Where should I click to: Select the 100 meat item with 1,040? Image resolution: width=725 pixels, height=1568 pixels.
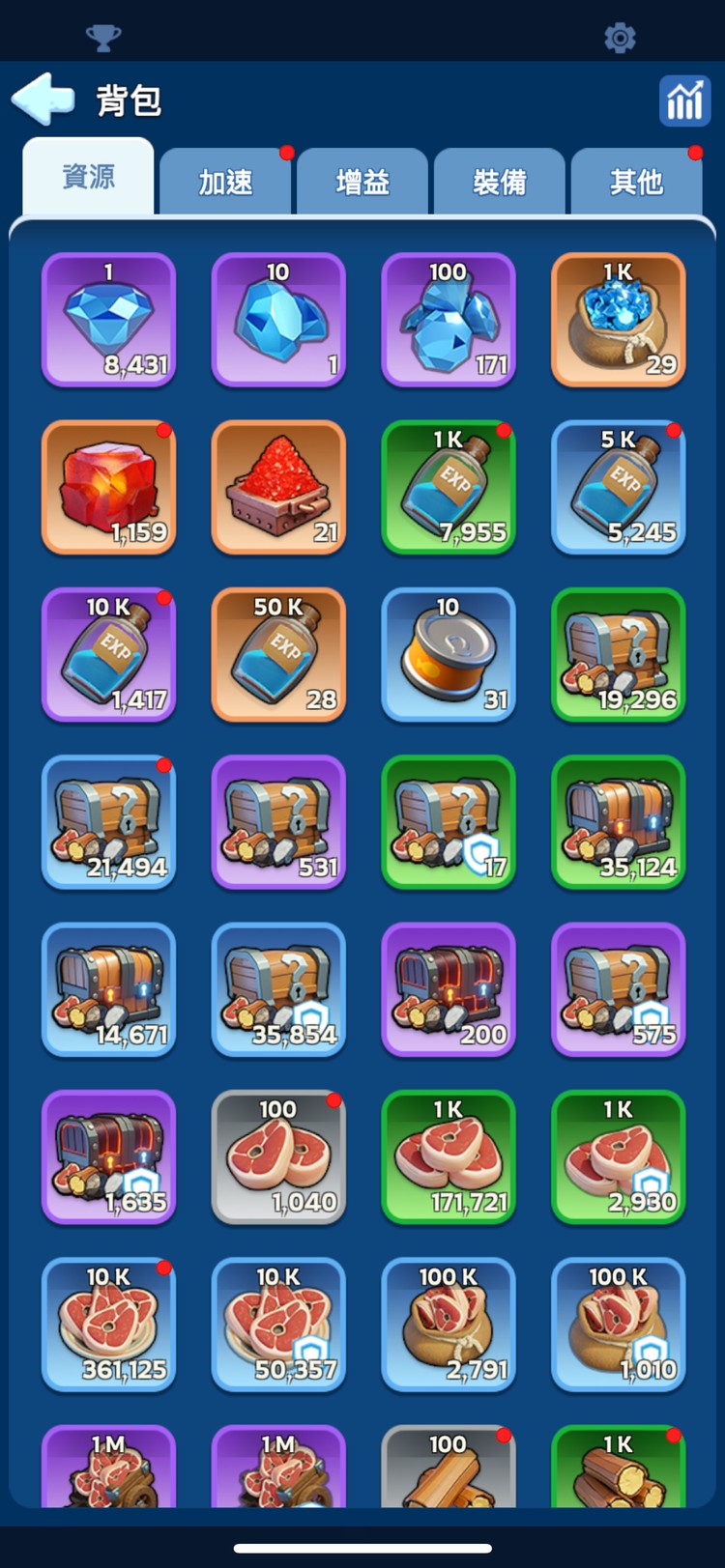(278, 1157)
